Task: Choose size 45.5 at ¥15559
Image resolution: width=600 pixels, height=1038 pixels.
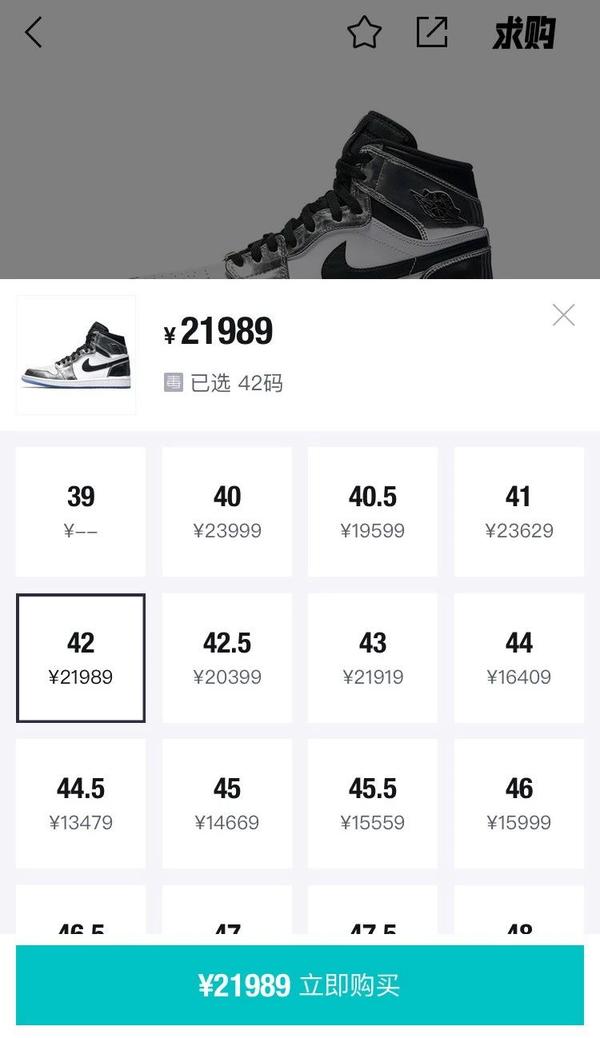Action: (373, 803)
